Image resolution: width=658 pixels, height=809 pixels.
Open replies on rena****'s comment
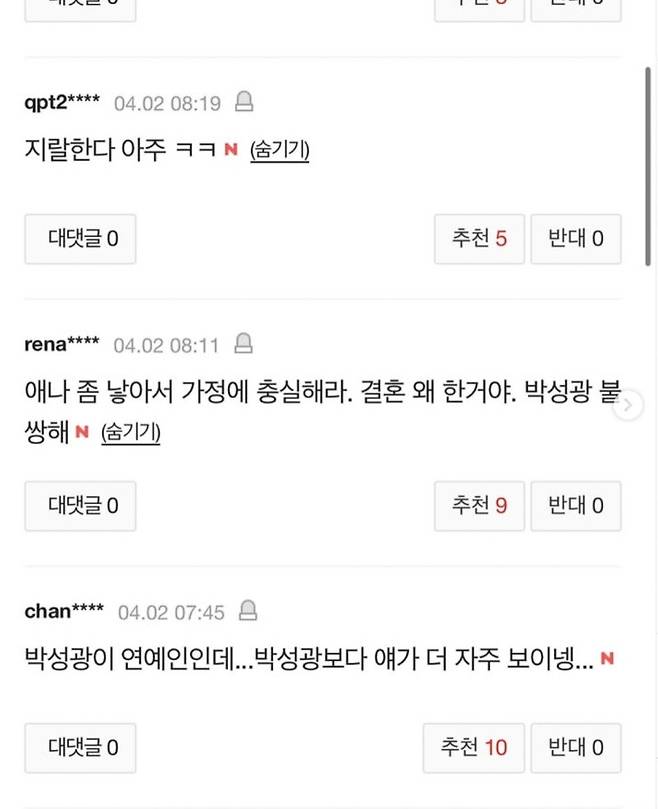80,506
